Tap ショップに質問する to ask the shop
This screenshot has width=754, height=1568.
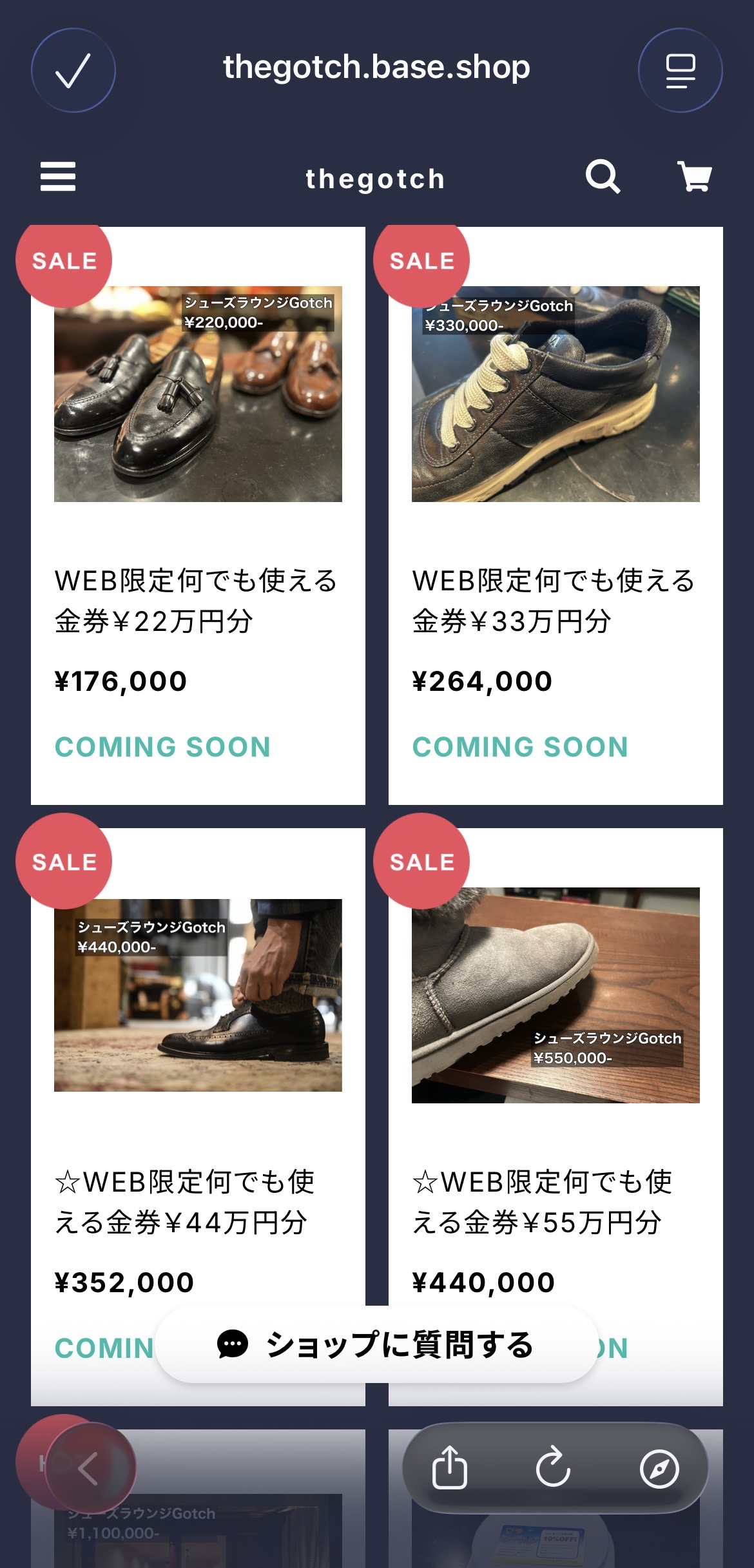(x=376, y=1344)
